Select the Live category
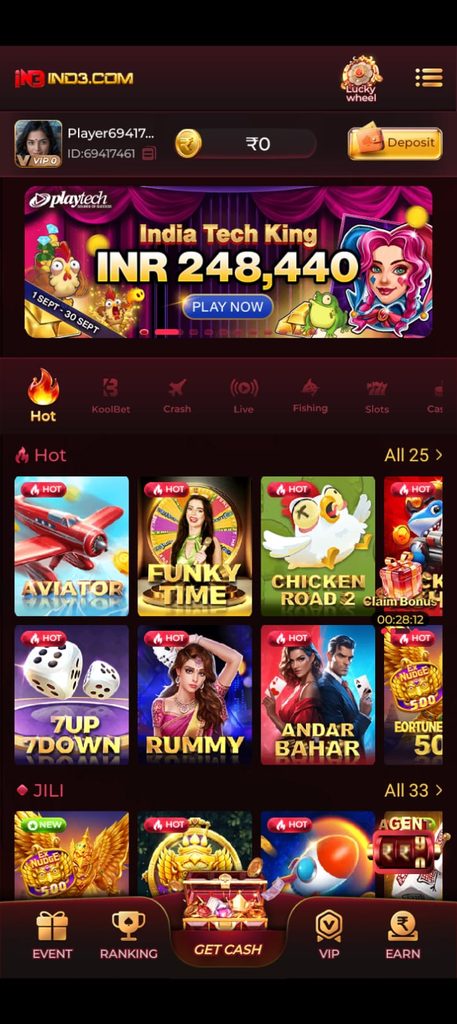 [x=244, y=396]
